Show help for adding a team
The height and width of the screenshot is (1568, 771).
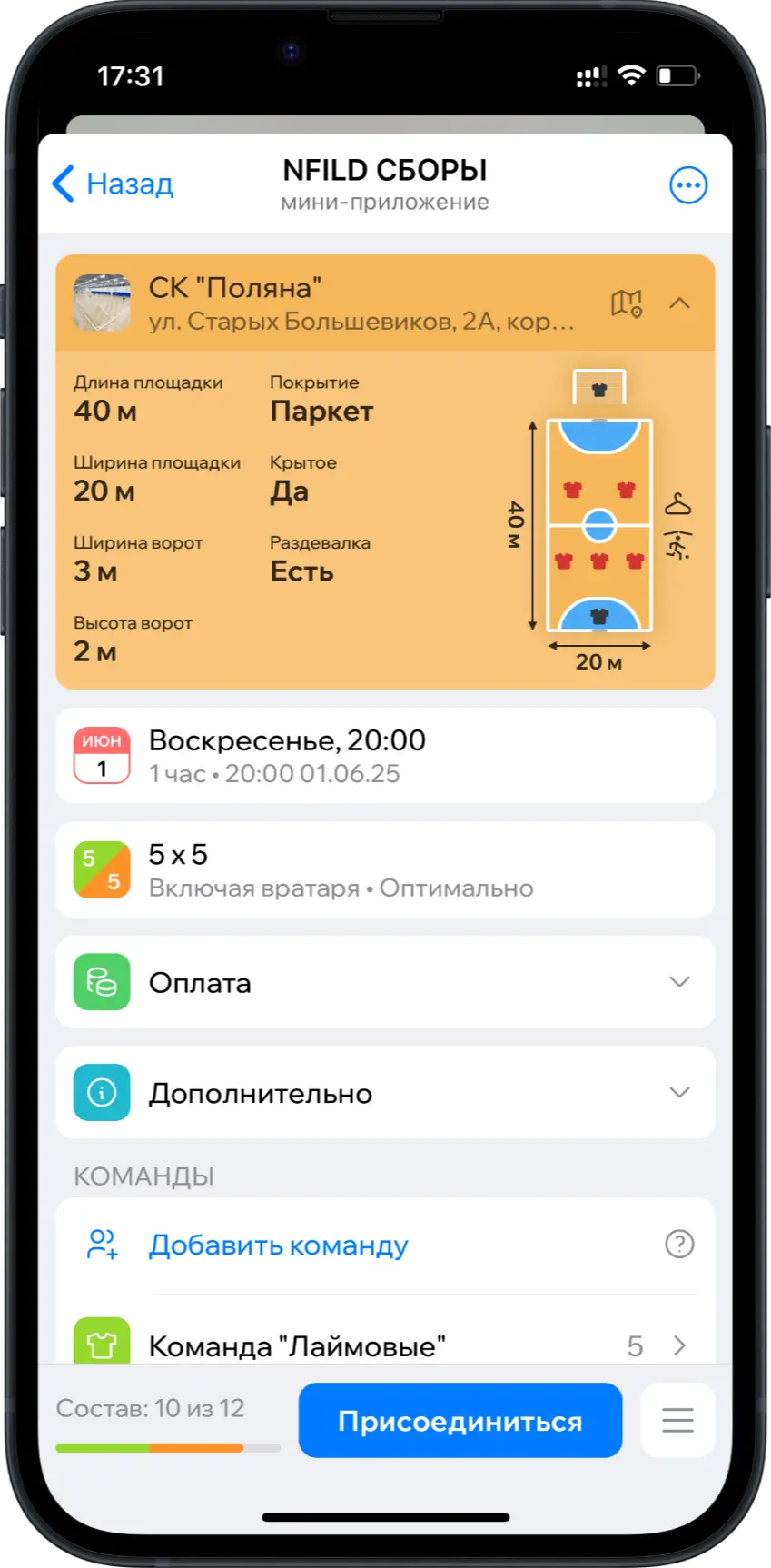tap(679, 1244)
